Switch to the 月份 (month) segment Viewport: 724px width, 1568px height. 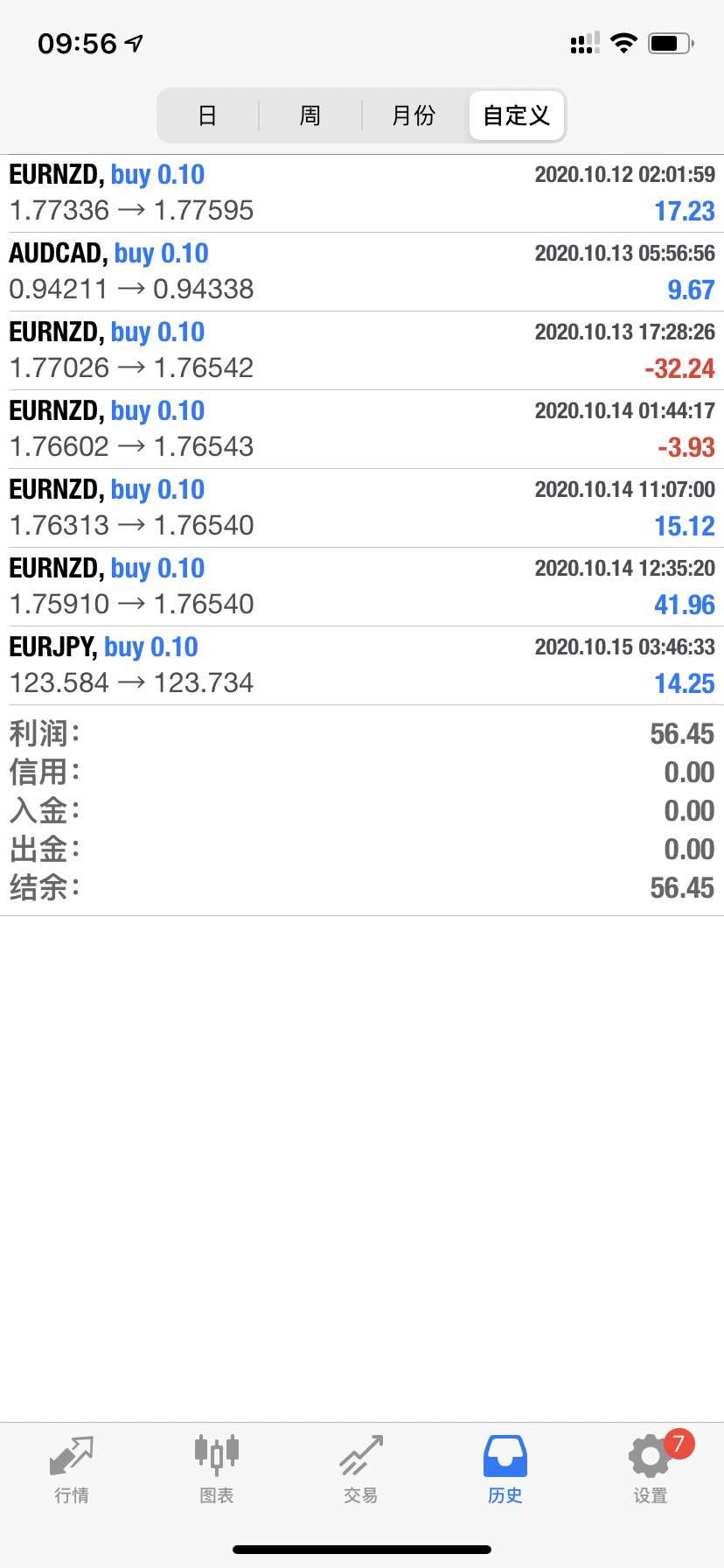[414, 115]
